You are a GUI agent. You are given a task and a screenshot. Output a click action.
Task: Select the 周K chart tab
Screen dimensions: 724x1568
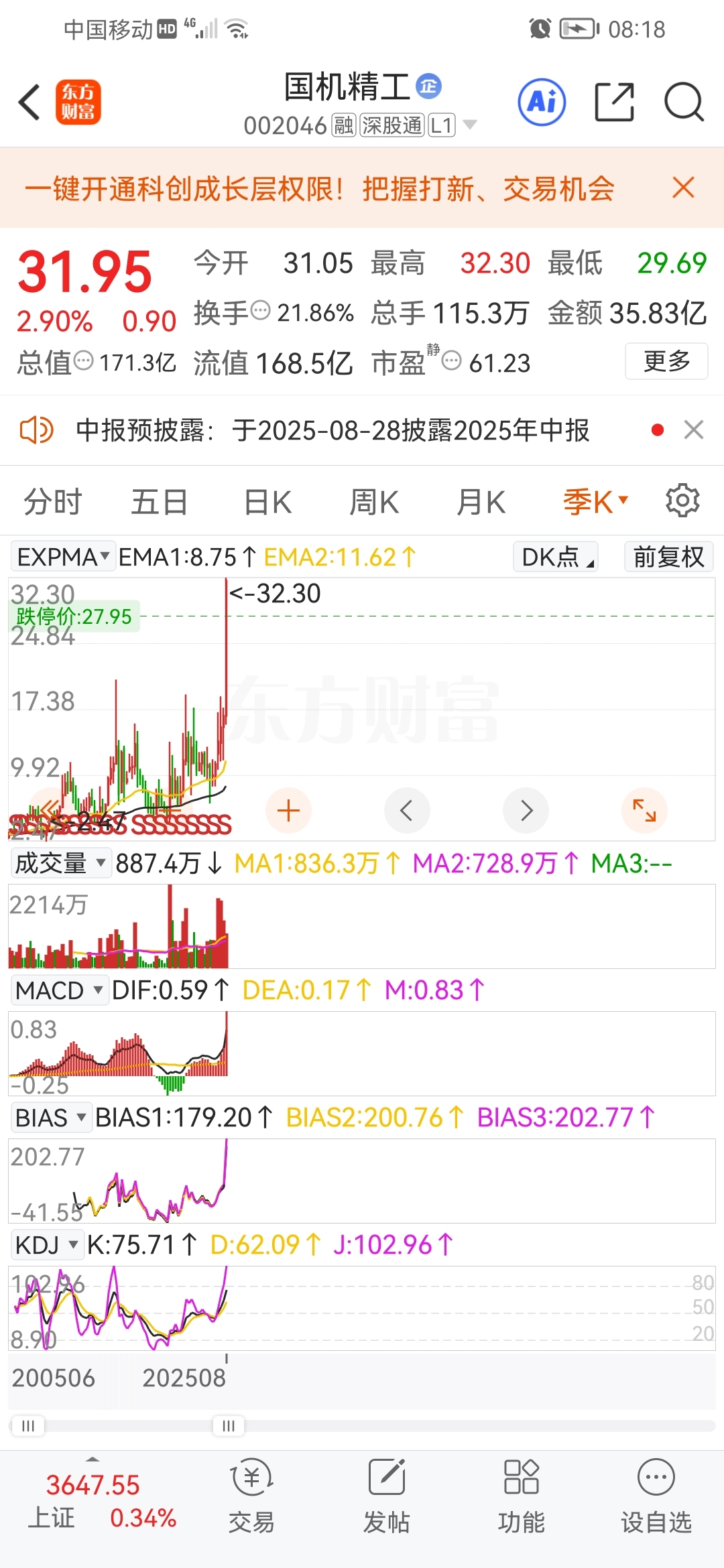tap(374, 502)
